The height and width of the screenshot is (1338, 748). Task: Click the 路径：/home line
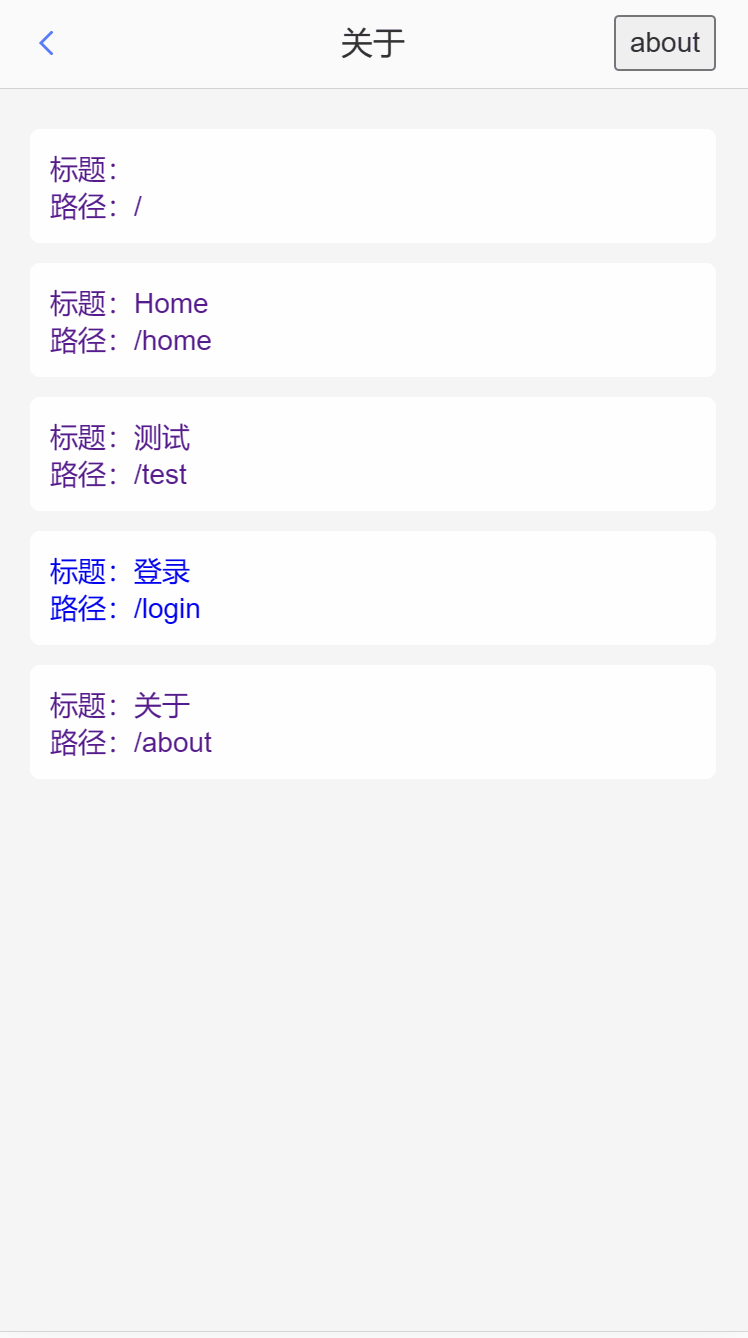coord(131,340)
